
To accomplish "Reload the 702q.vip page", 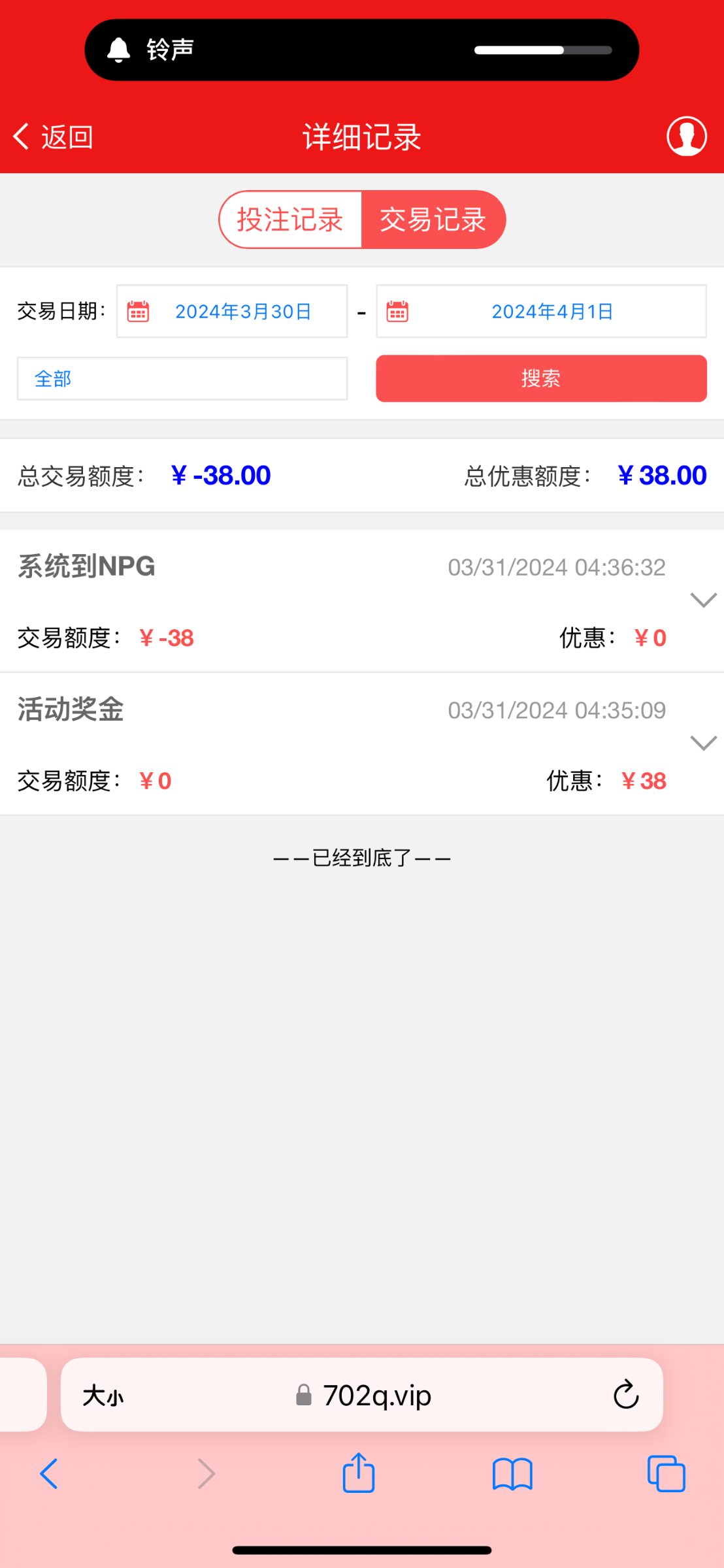I will click(625, 1395).
